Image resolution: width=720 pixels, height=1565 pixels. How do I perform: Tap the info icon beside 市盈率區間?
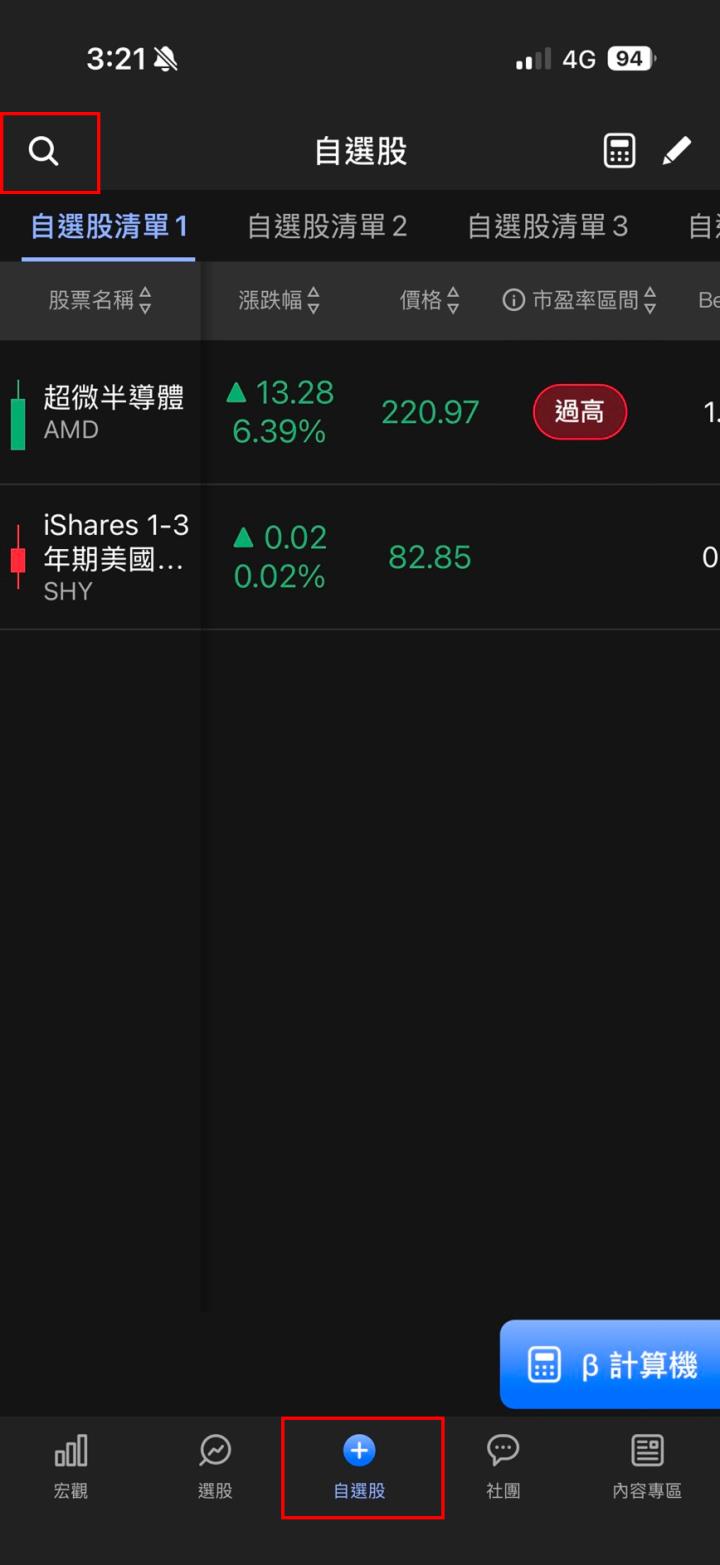tap(513, 300)
